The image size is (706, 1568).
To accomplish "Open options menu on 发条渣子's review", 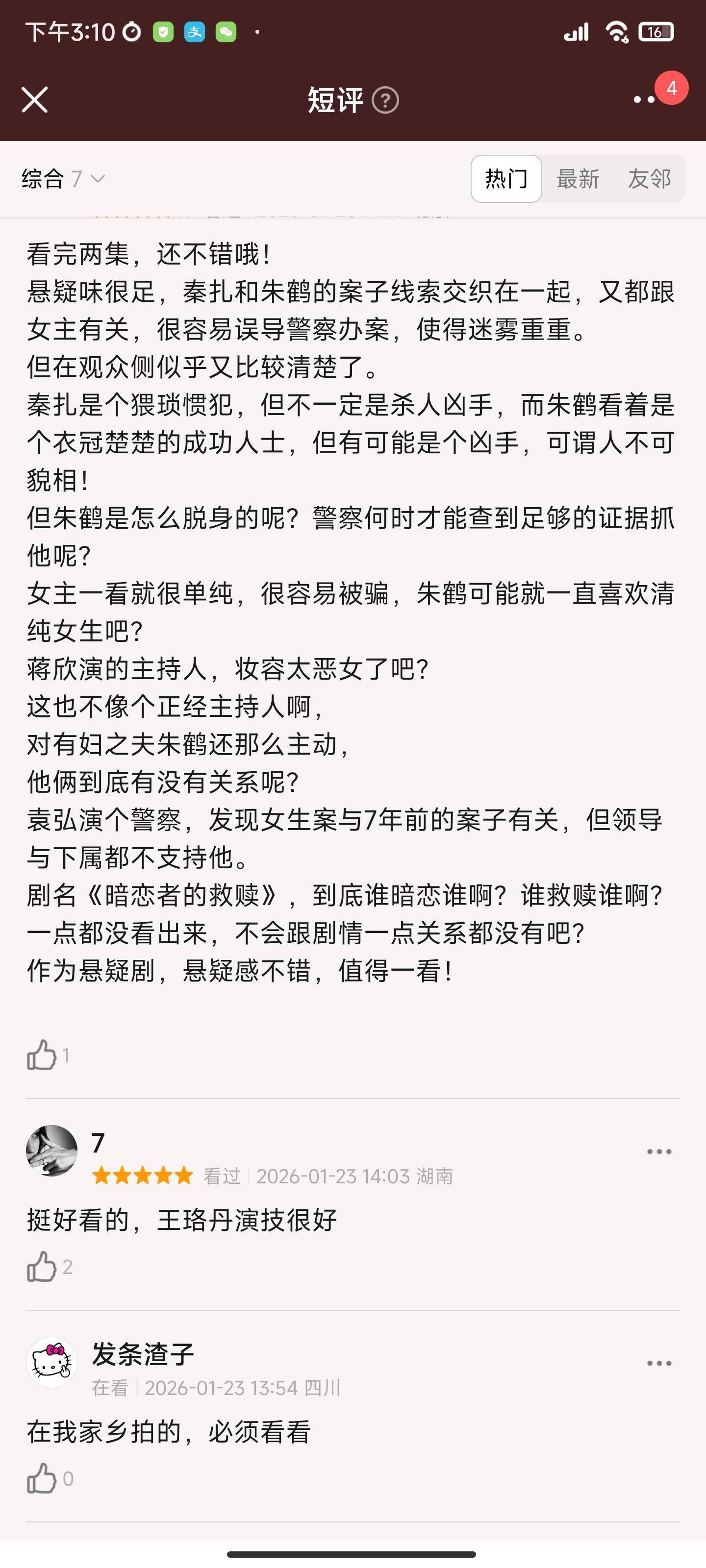I will 658,1364.
